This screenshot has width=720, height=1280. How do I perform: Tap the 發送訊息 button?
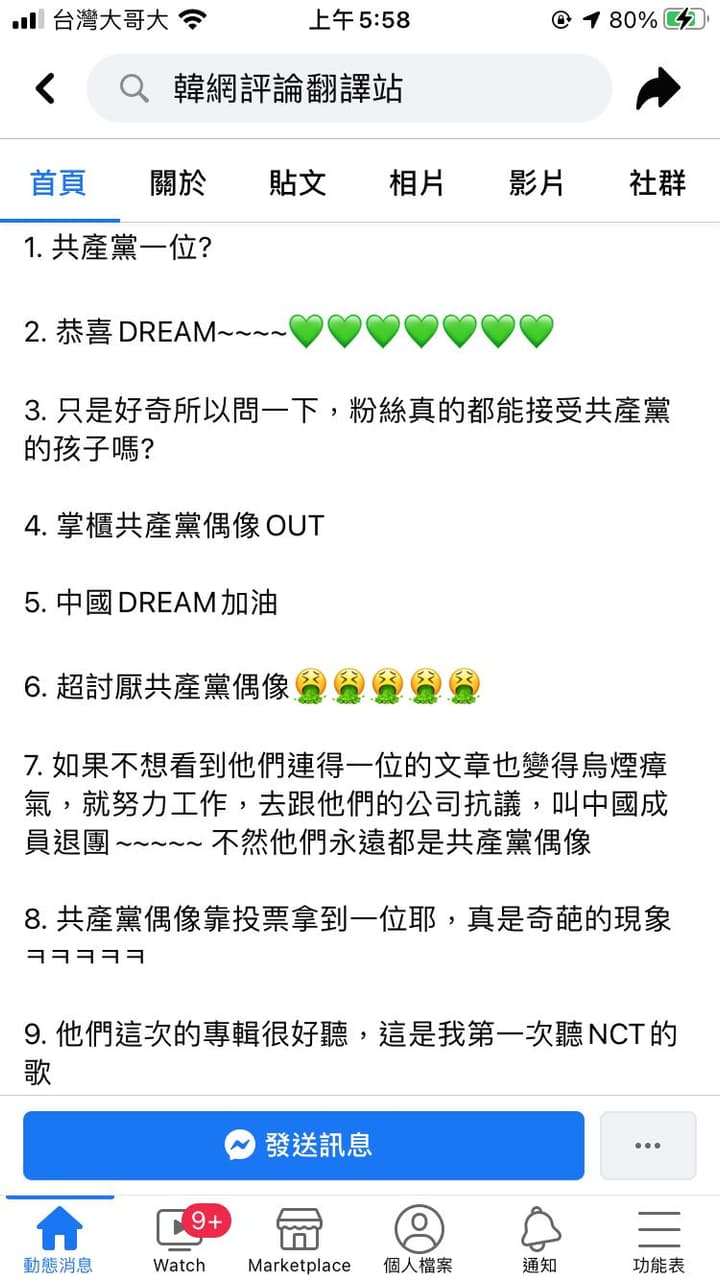[303, 1145]
